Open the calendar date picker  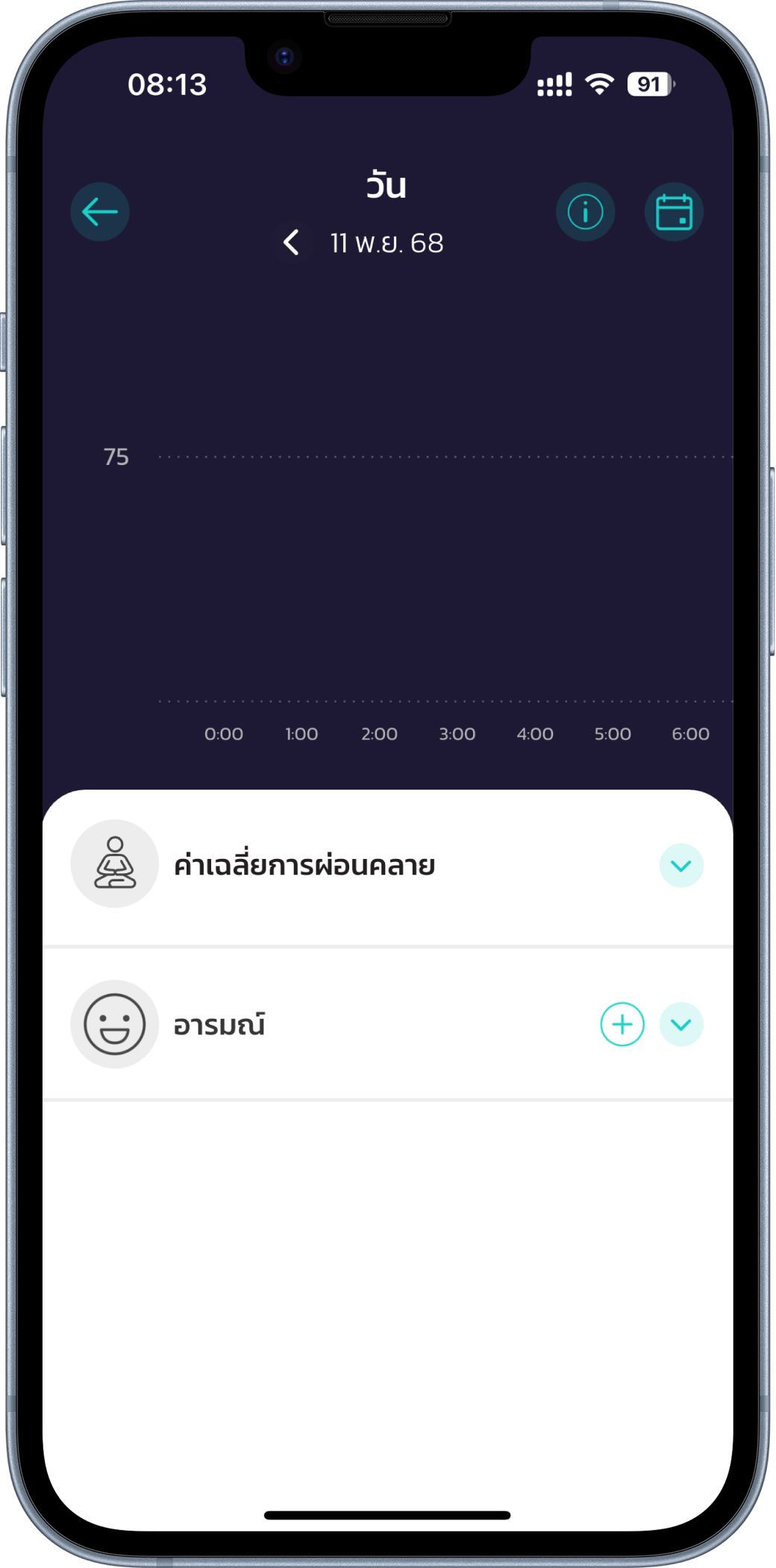click(x=674, y=212)
